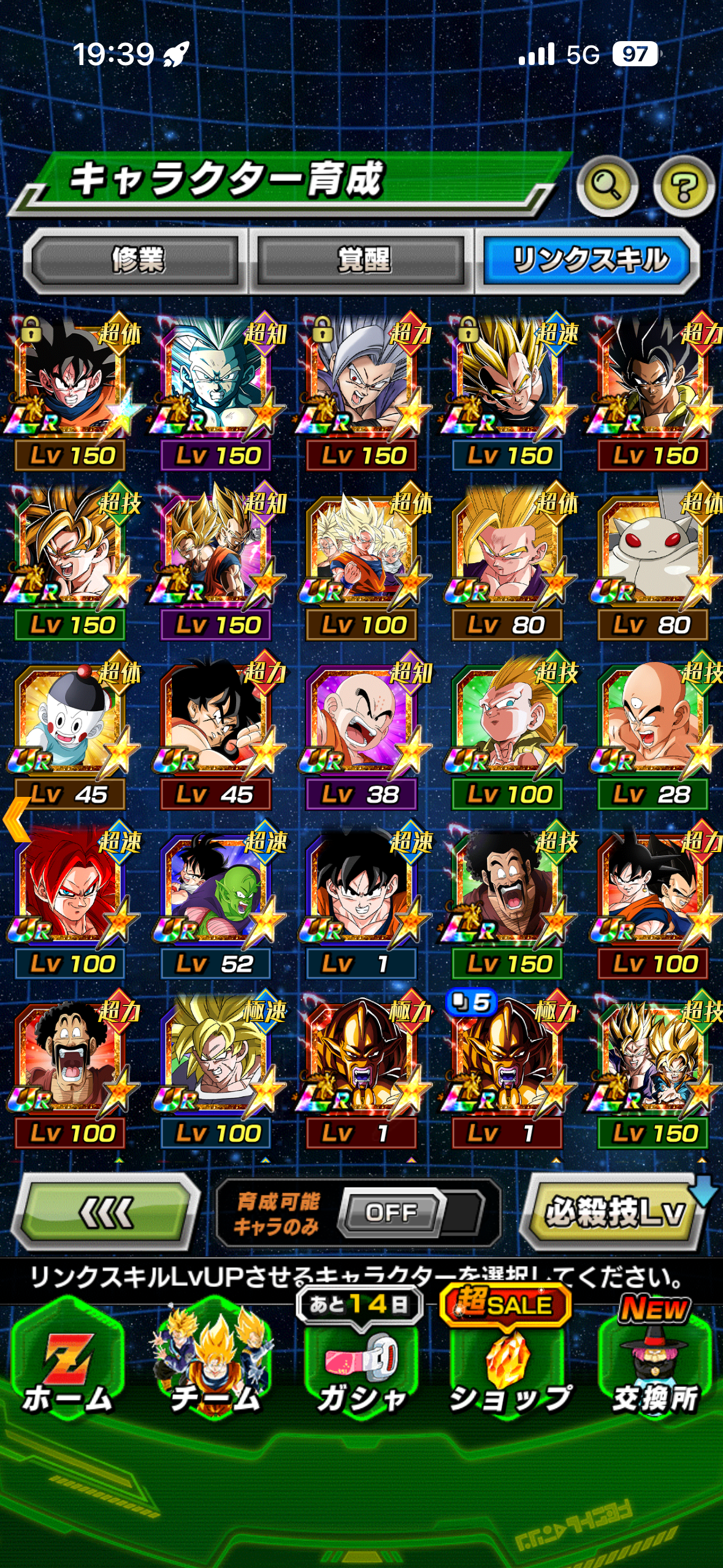Image resolution: width=723 pixels, height=1568 pixels.
Task: Toggle the 育成可能キャラのみ switch
Action: [x=392, y=1212]
